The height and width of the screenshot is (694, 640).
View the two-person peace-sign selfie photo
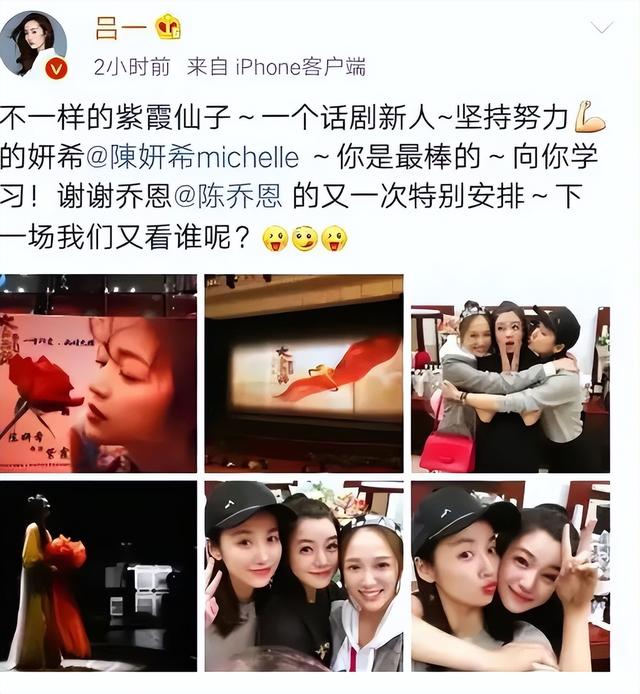point(510,576)
